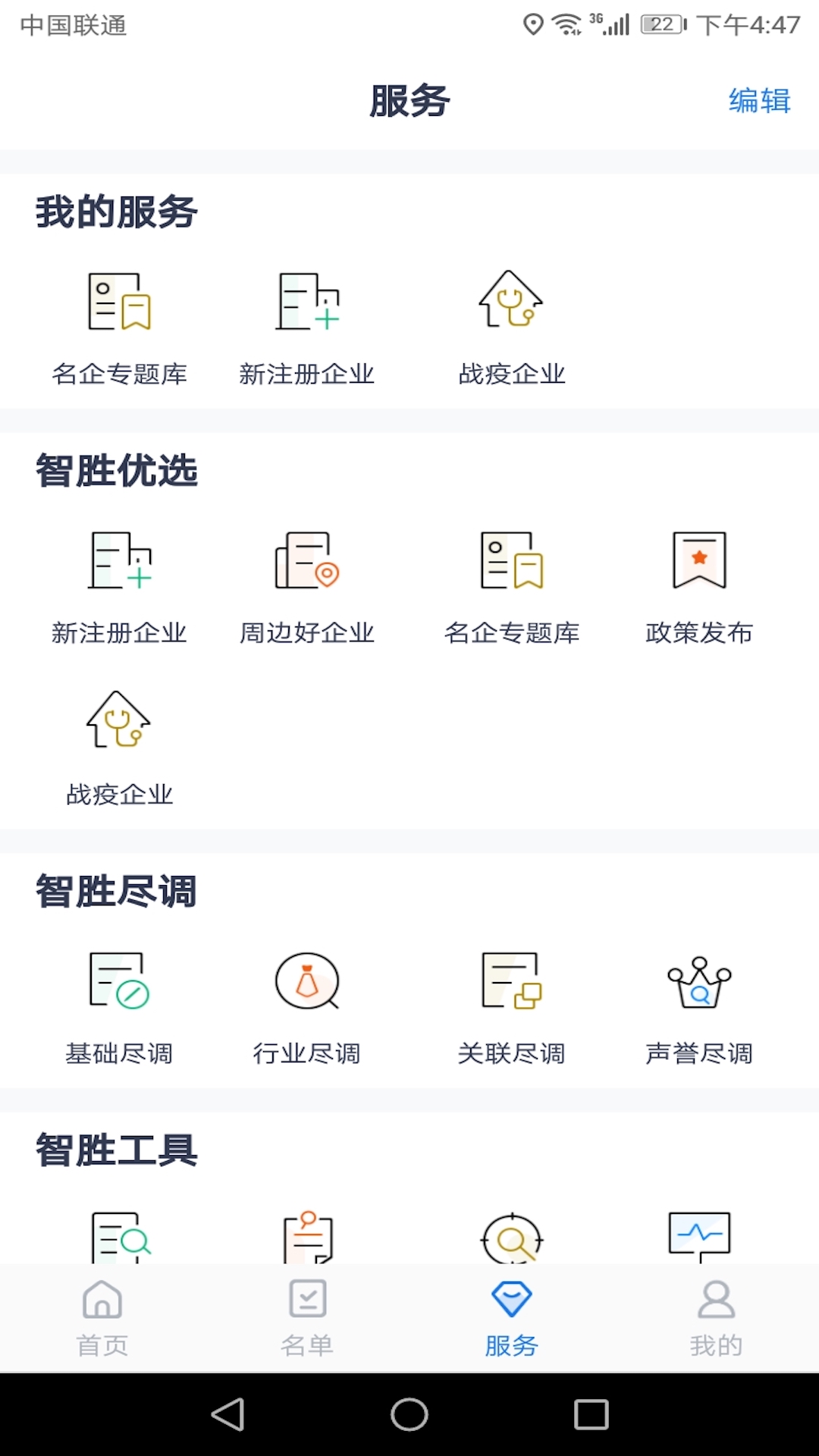Tap 编辑 to edit services
Viewport: 819px width, 1456px height.
(x=759, y=101)
